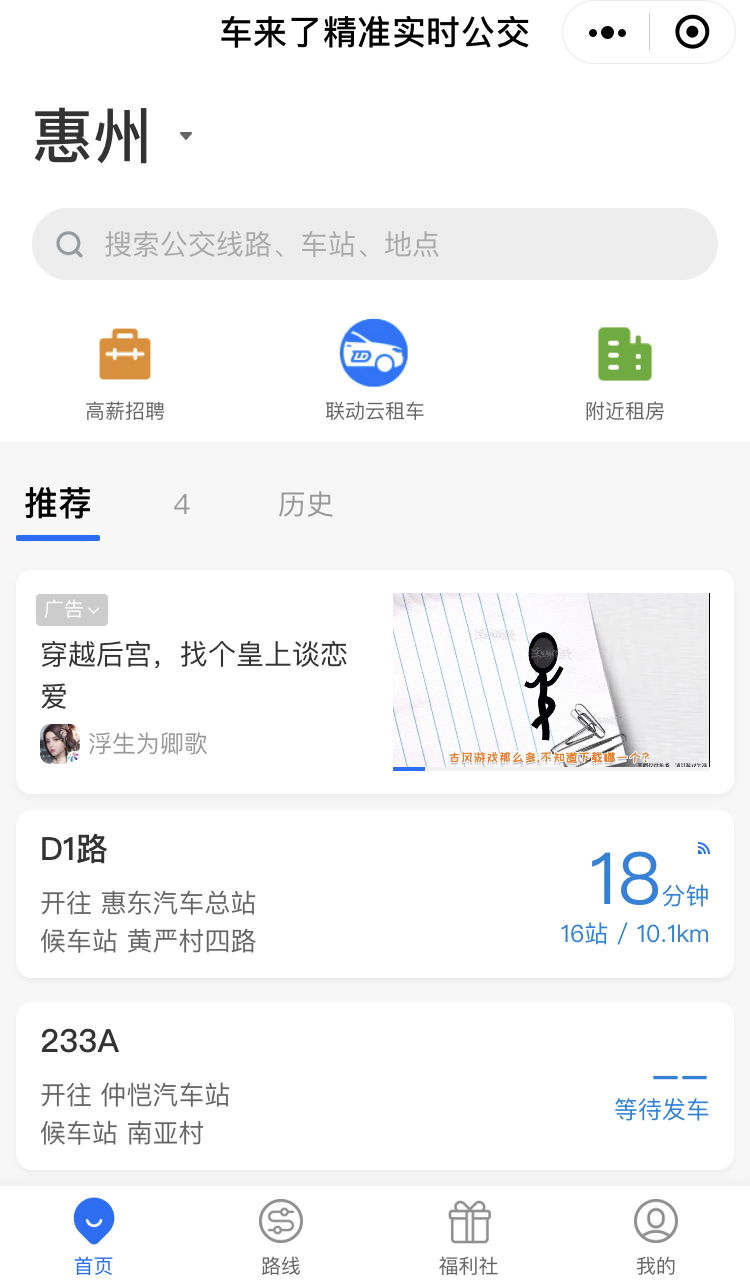Image resolution: width=750 pixels, height=1286 pixels.
Task: Open 附近租房 building icon
Action: coord(624,352)
